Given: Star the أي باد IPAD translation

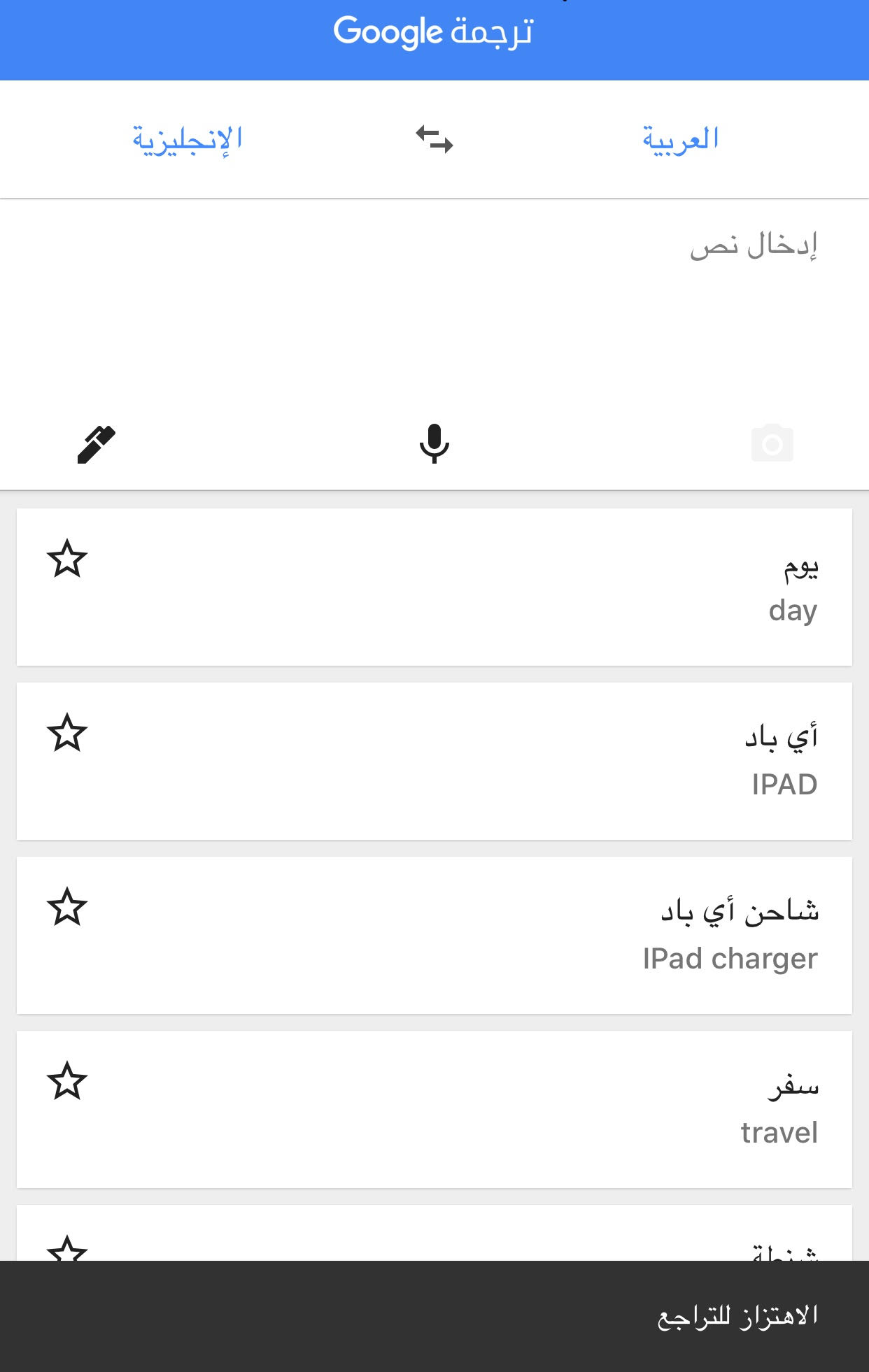Looking at the screenshot, I should (x=67, y=733).
